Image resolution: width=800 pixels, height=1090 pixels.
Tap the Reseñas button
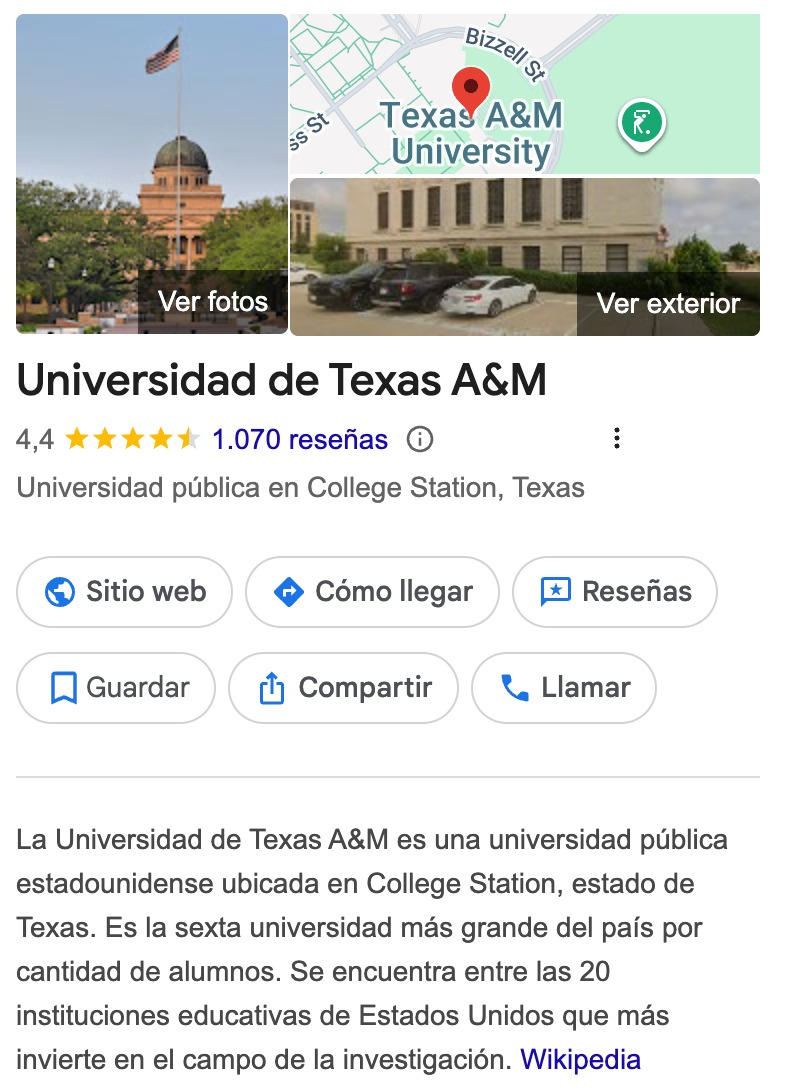[x=615, y=592]
